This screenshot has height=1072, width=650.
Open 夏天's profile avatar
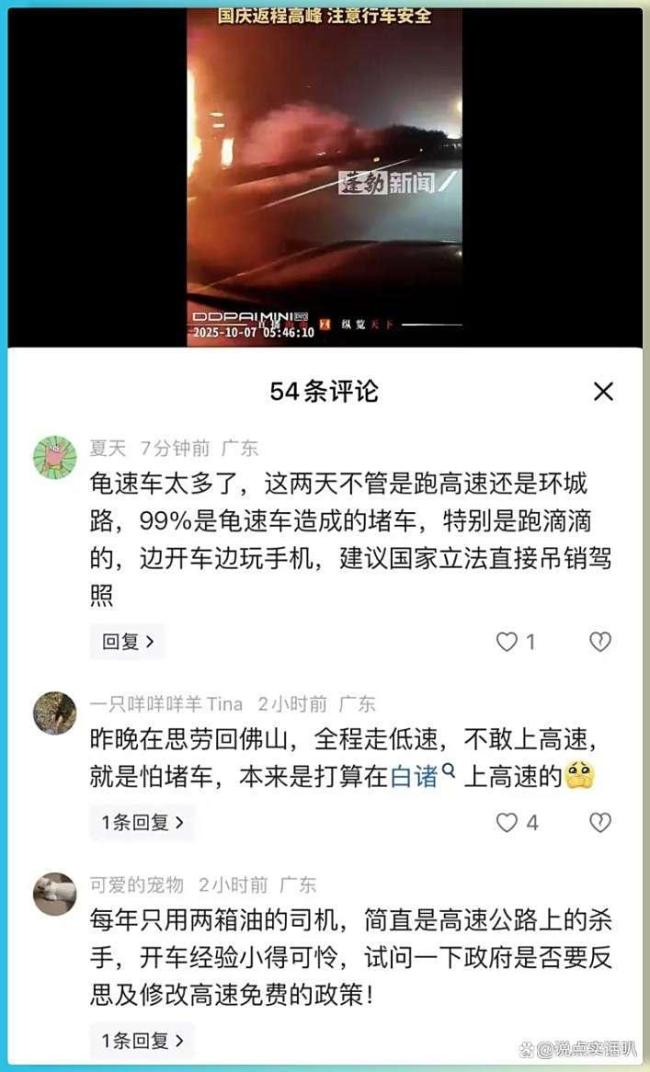tap(54, 456)
